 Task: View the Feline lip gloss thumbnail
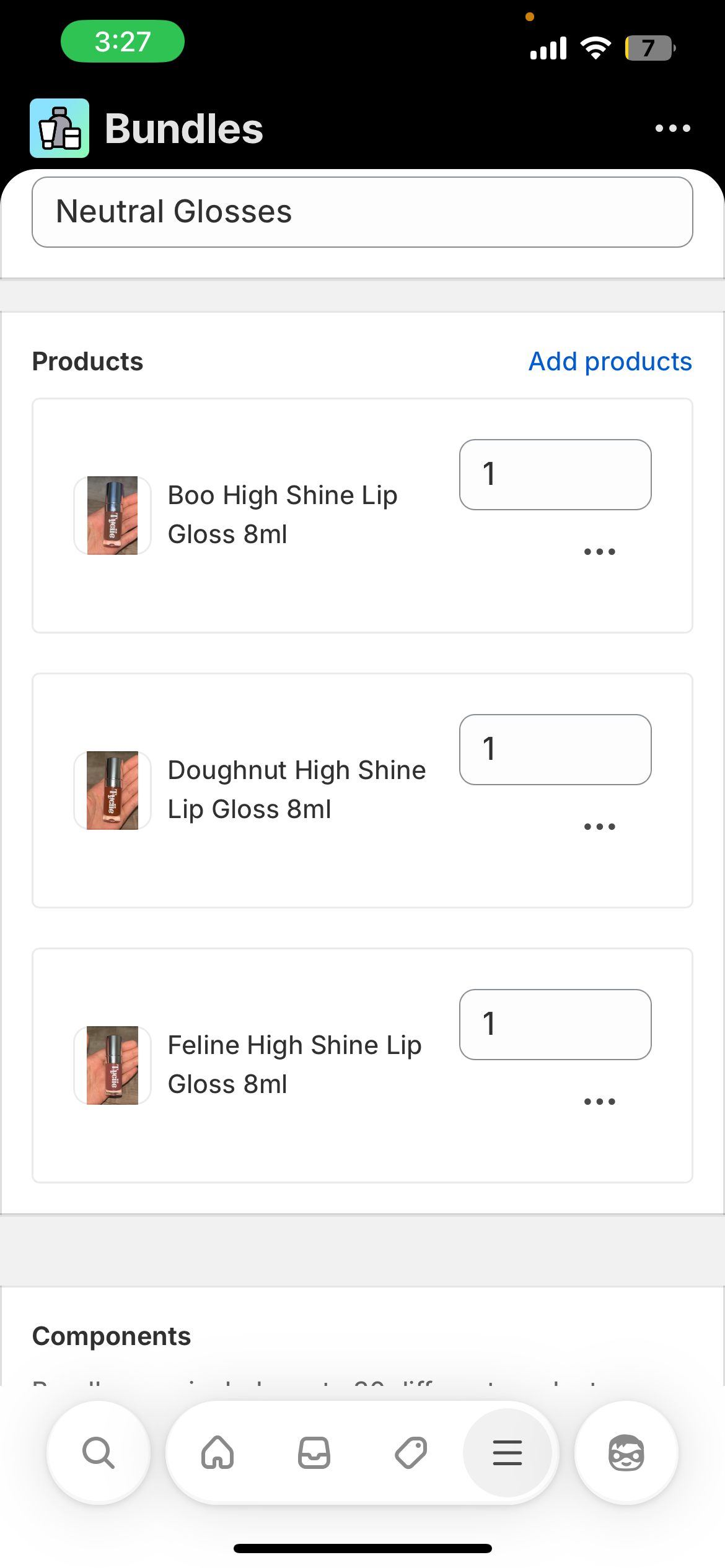[112, 1065]
